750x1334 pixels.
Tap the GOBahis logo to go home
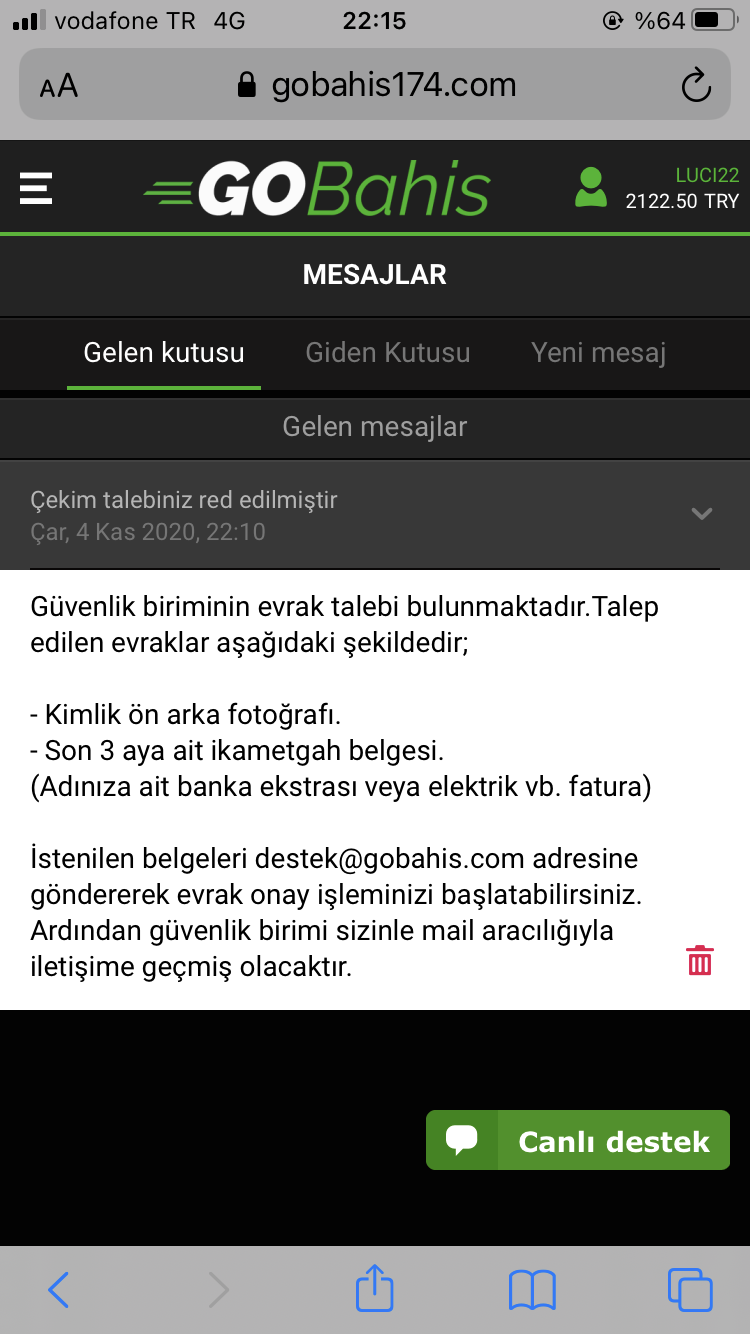[317, 188]
